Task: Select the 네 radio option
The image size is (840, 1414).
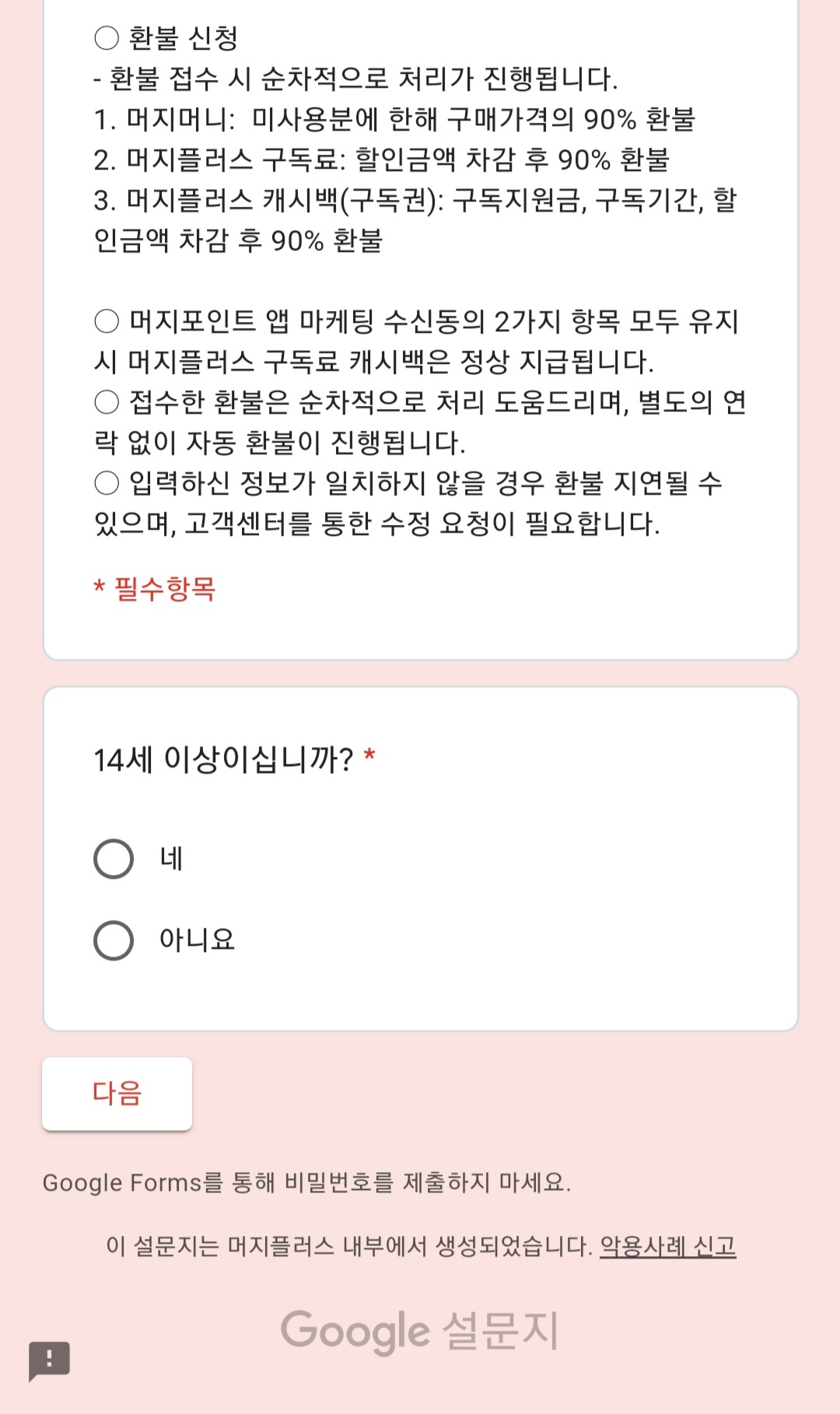Action: (114, 859)
